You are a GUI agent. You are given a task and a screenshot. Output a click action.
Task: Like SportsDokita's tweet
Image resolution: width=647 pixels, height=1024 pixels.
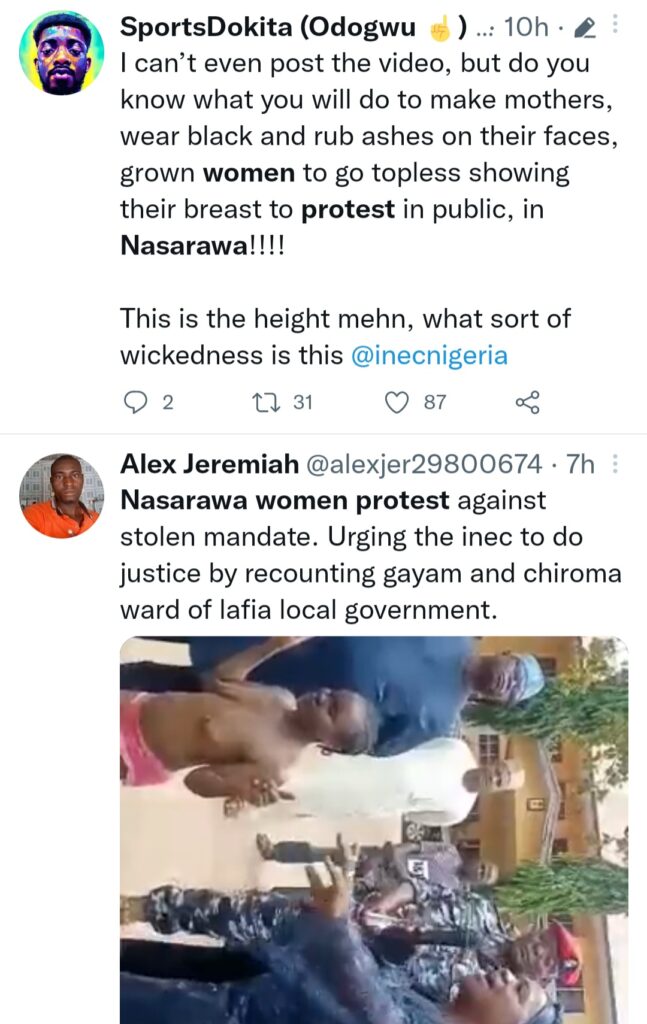click(398, 402)
